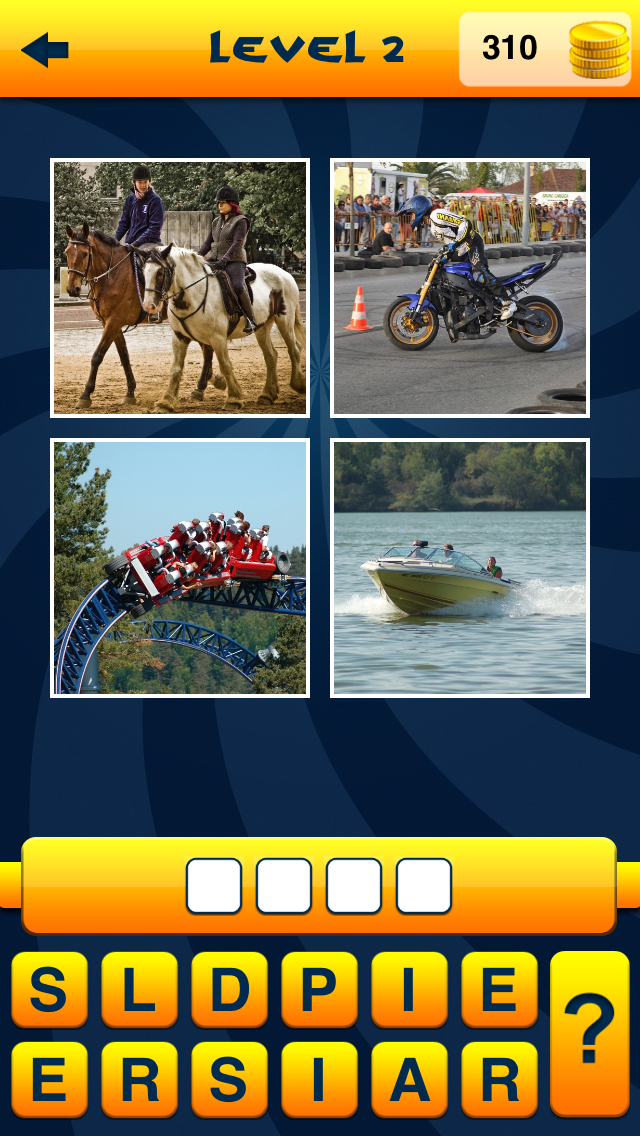Go back using the arrow beside Level 2
The height and width of the screenshot is (1136, 640).
pos(45,49)
